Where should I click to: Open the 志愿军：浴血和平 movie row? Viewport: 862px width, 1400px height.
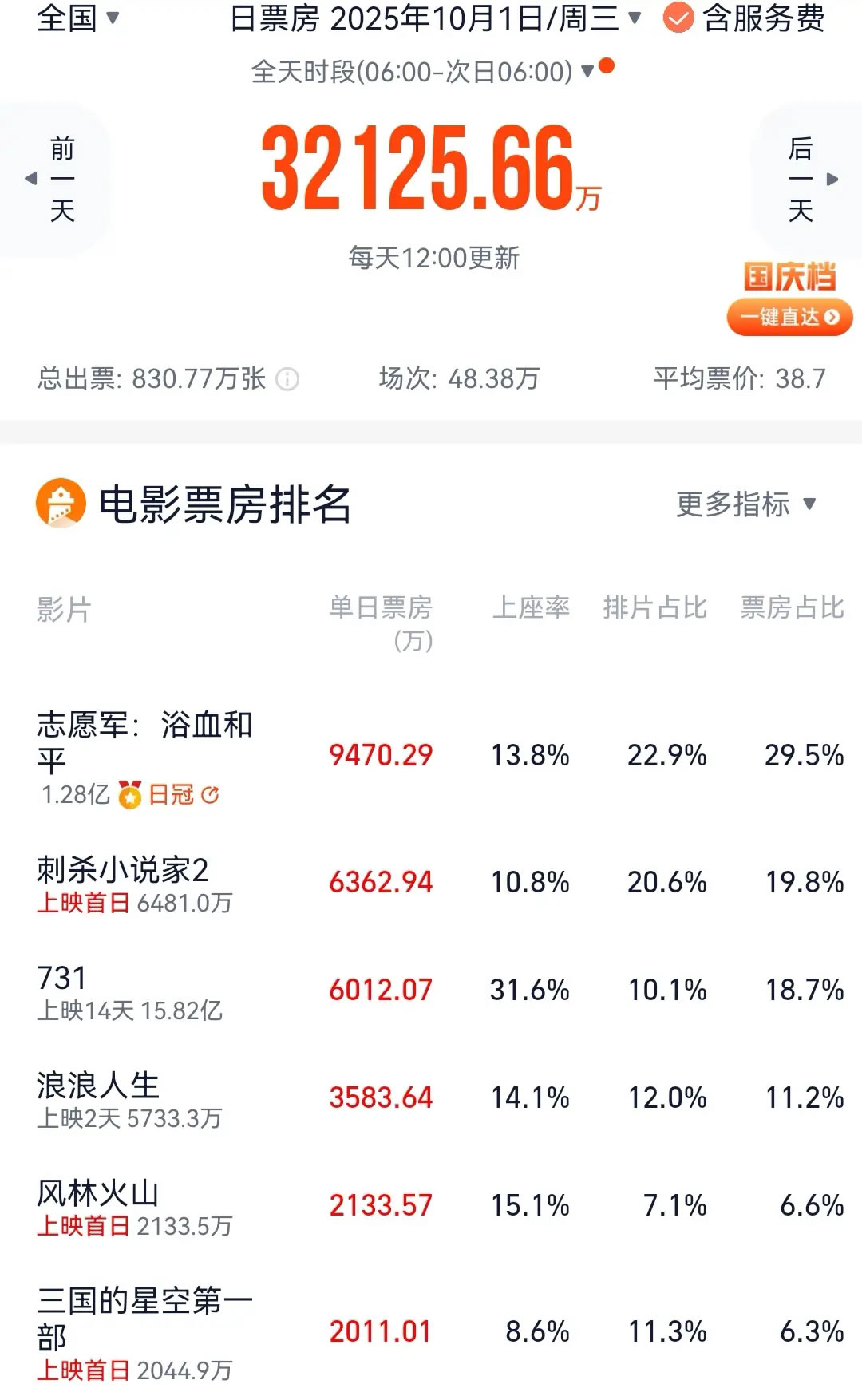(145, 741)
